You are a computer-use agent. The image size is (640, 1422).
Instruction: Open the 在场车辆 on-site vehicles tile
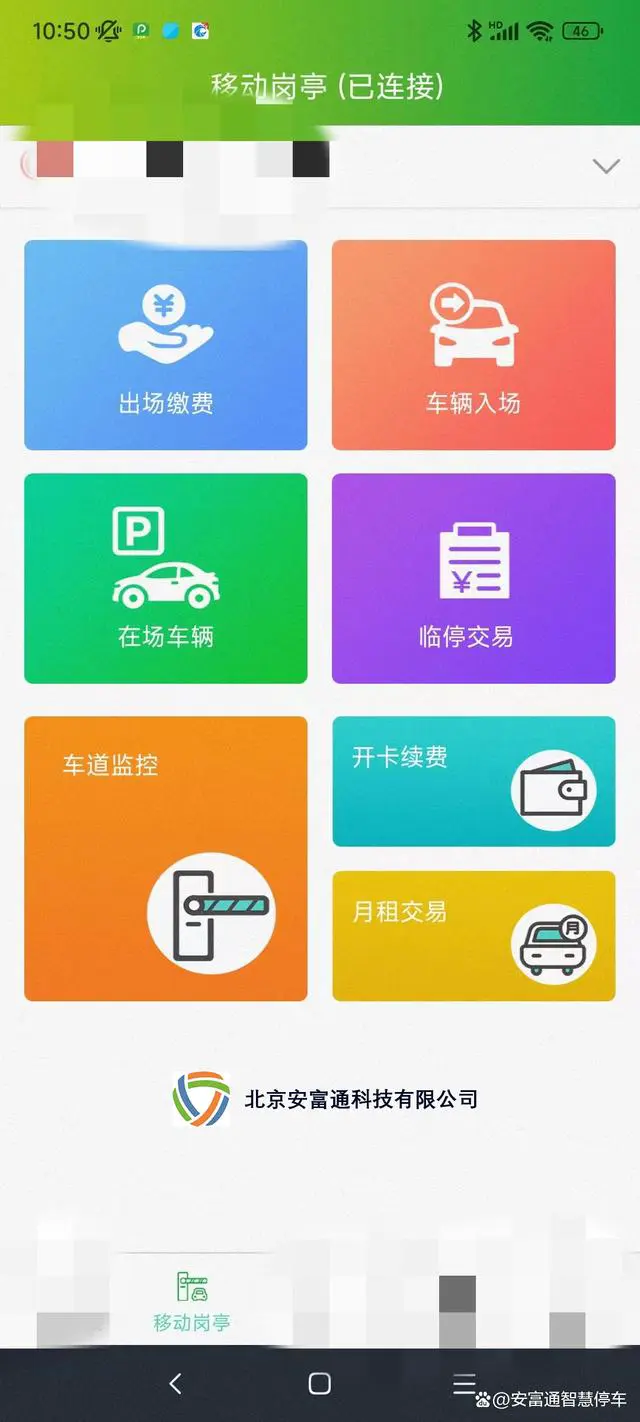point(166,579)
